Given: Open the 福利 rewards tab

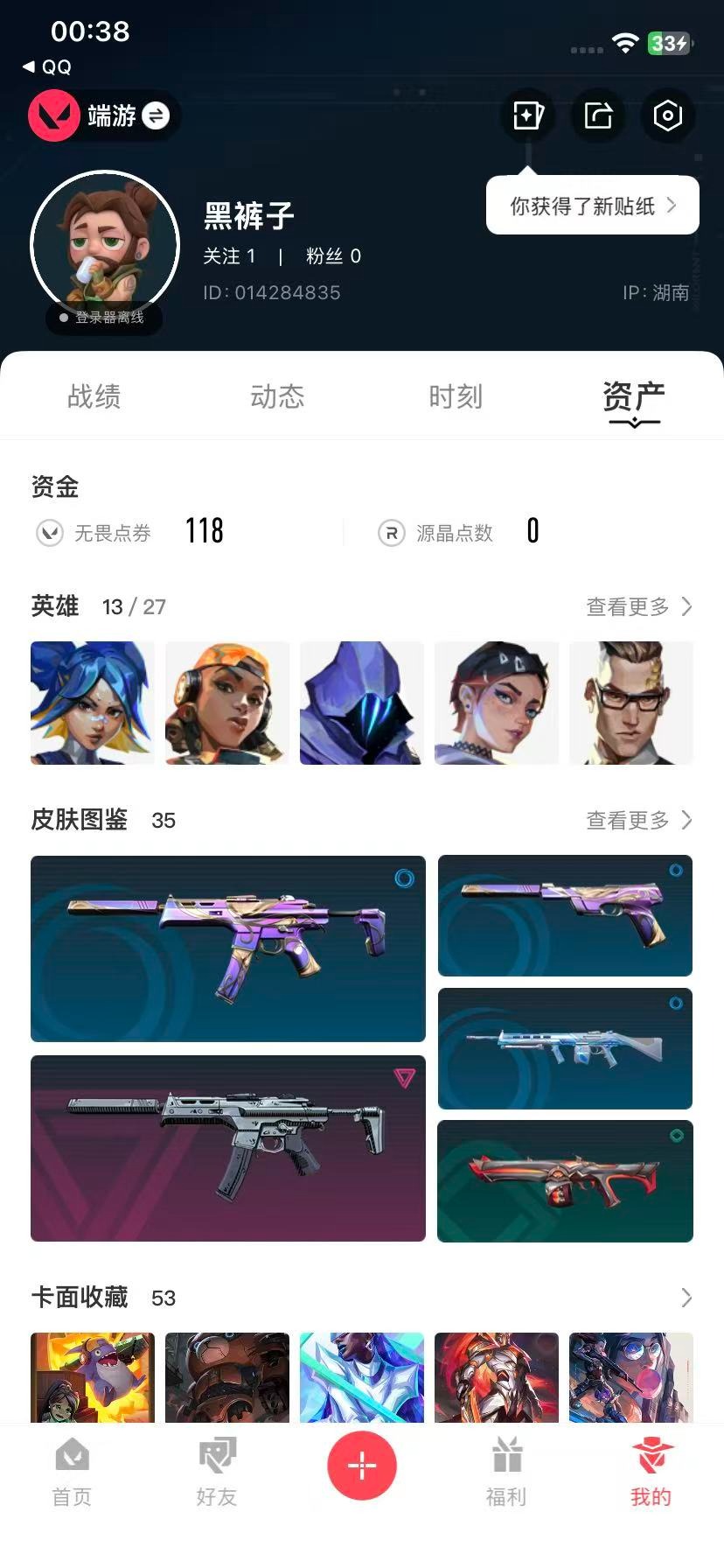Looking at the screenshot, I should (x=506, y=1473).
